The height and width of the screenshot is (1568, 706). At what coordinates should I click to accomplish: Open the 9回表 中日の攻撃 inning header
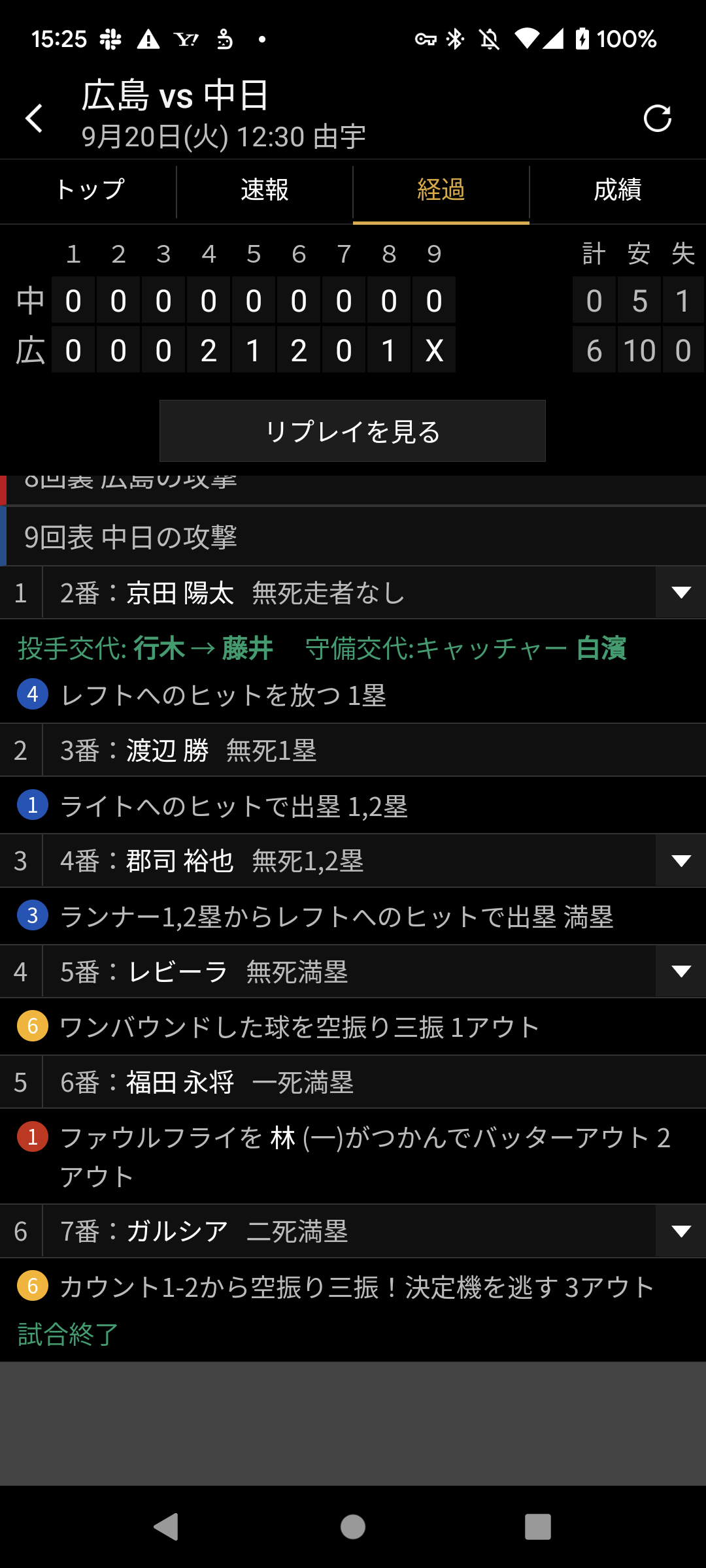point(353,536)
